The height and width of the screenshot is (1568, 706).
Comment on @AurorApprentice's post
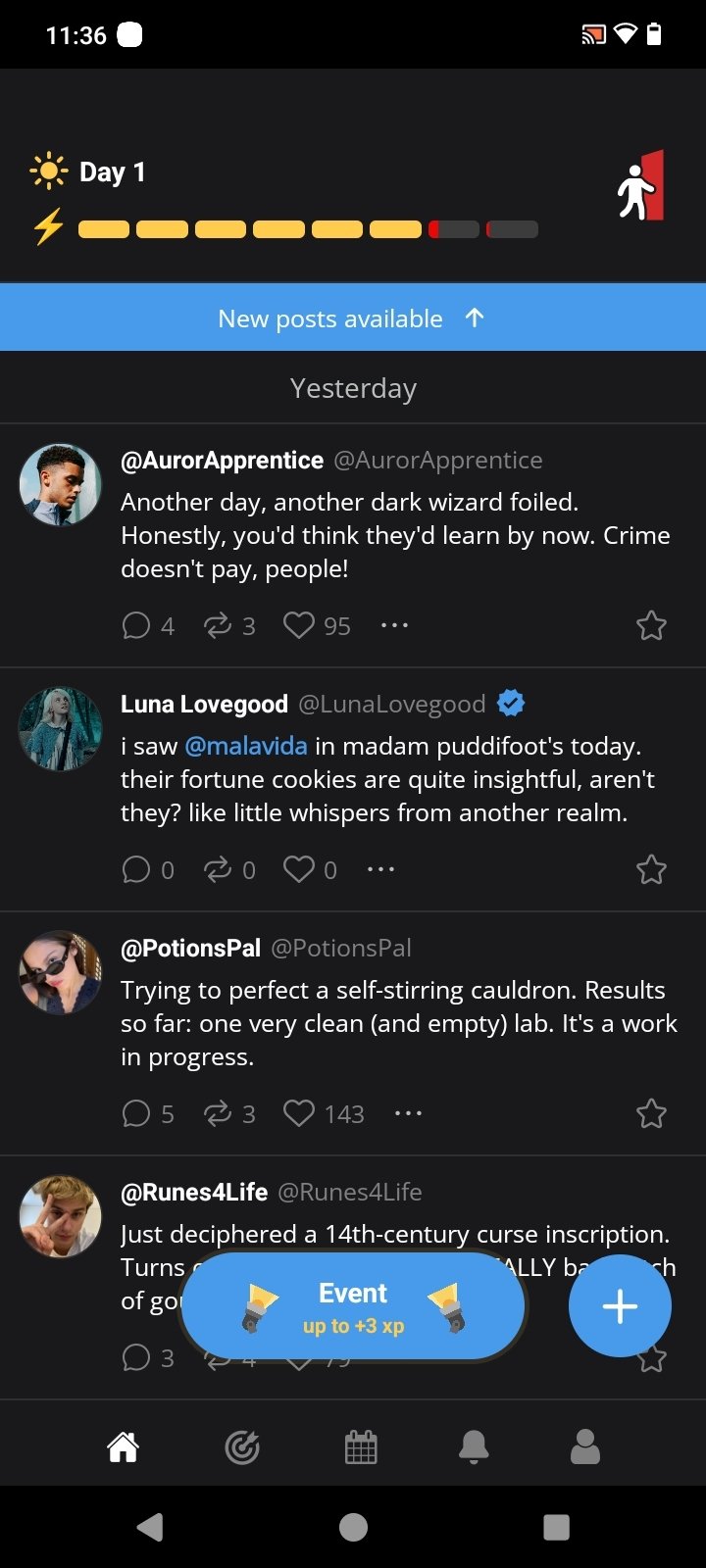pyautogui.click(x=136, y=625)
